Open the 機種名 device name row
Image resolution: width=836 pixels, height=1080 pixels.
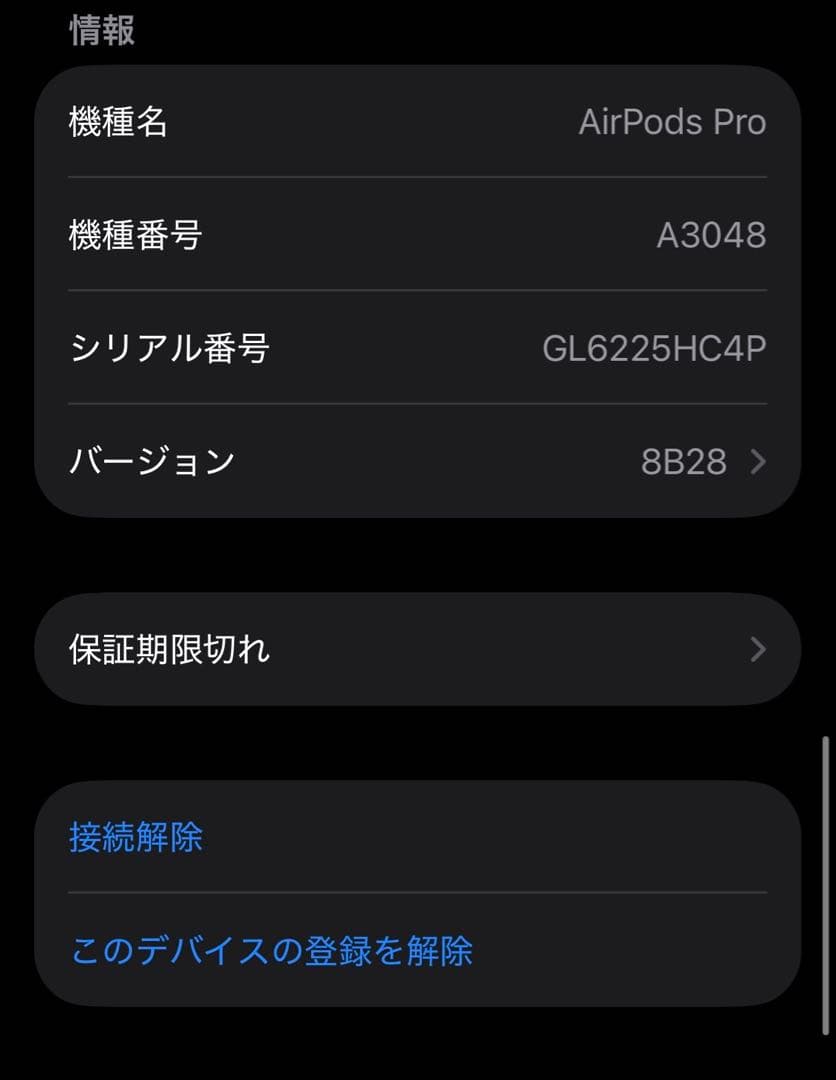(x=418, y=121)
